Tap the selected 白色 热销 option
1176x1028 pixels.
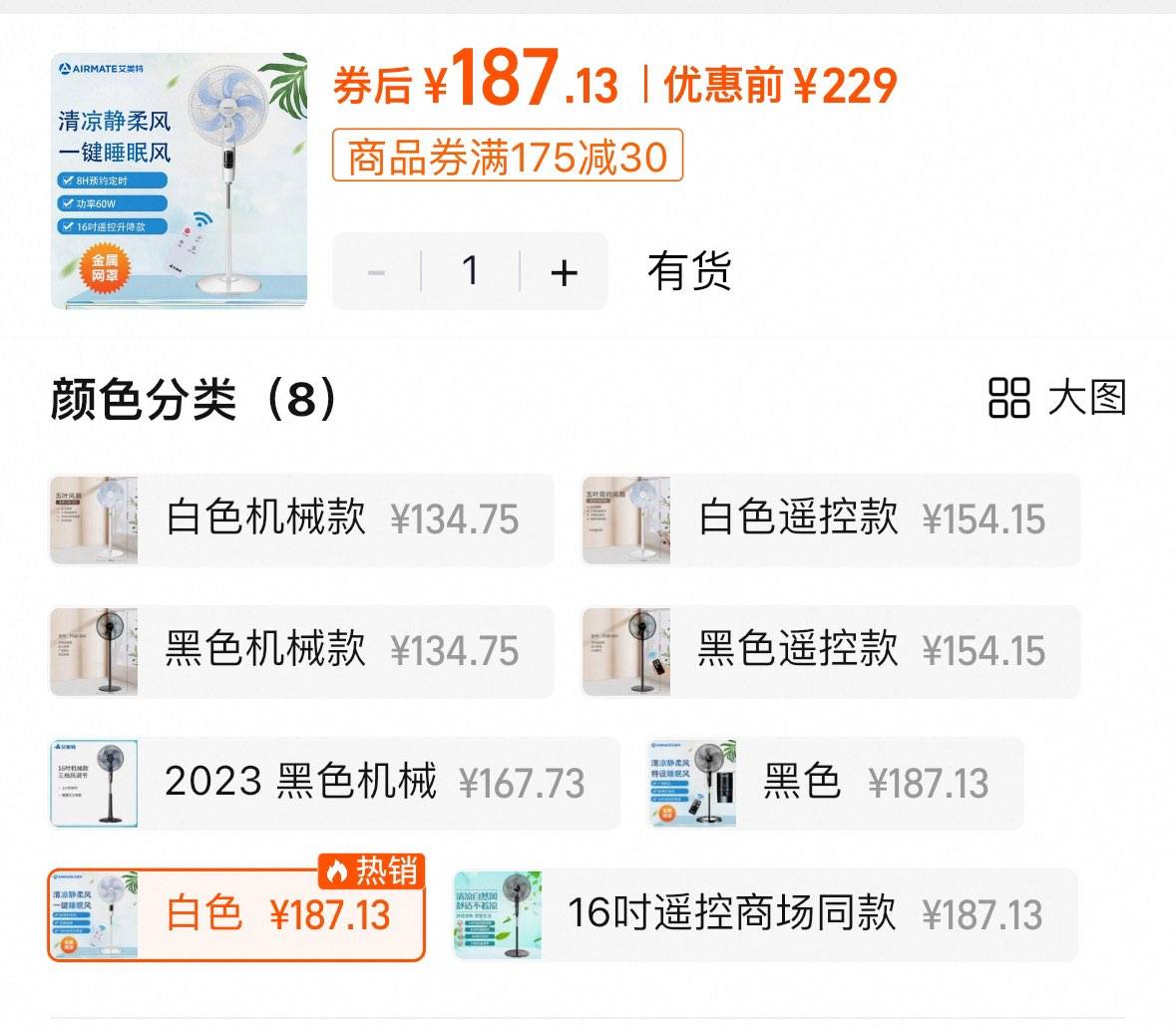(x=236, y=914)
